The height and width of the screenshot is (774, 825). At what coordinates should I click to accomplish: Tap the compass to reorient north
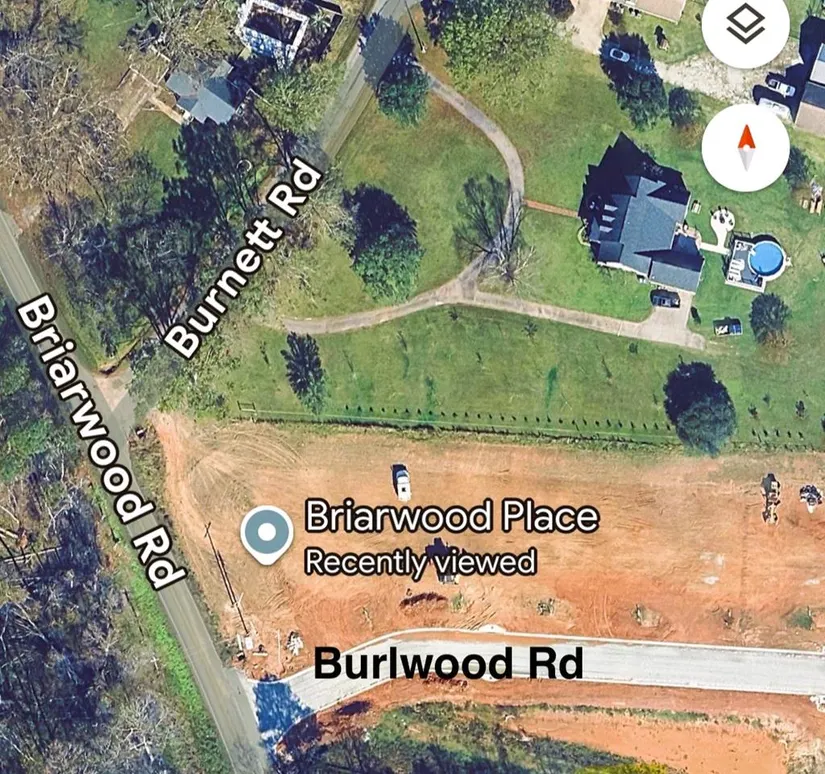point(745,148)
